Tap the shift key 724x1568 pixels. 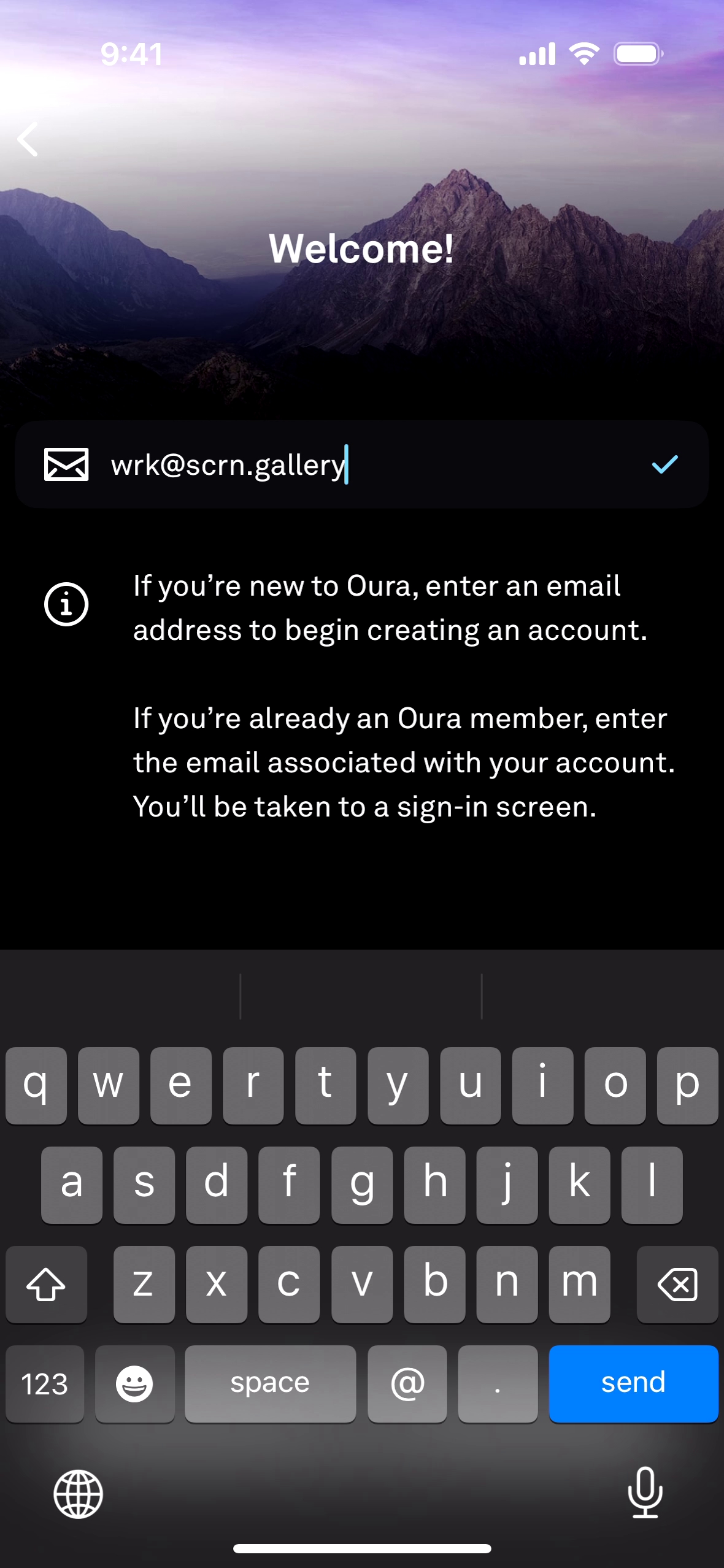click(x=47, y=1283)
